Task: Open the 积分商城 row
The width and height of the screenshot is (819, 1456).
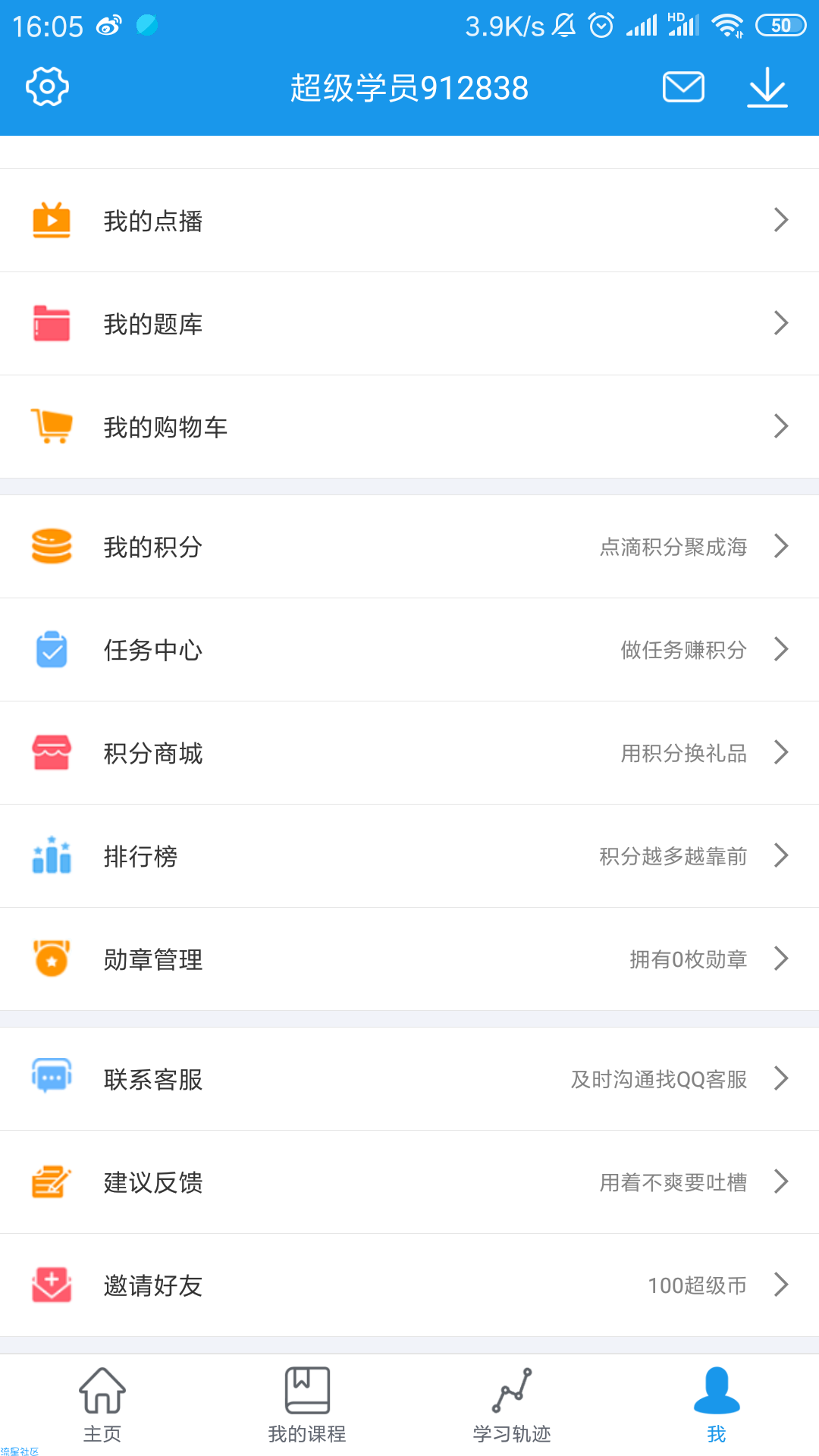Action: click(x=409, y=753)
